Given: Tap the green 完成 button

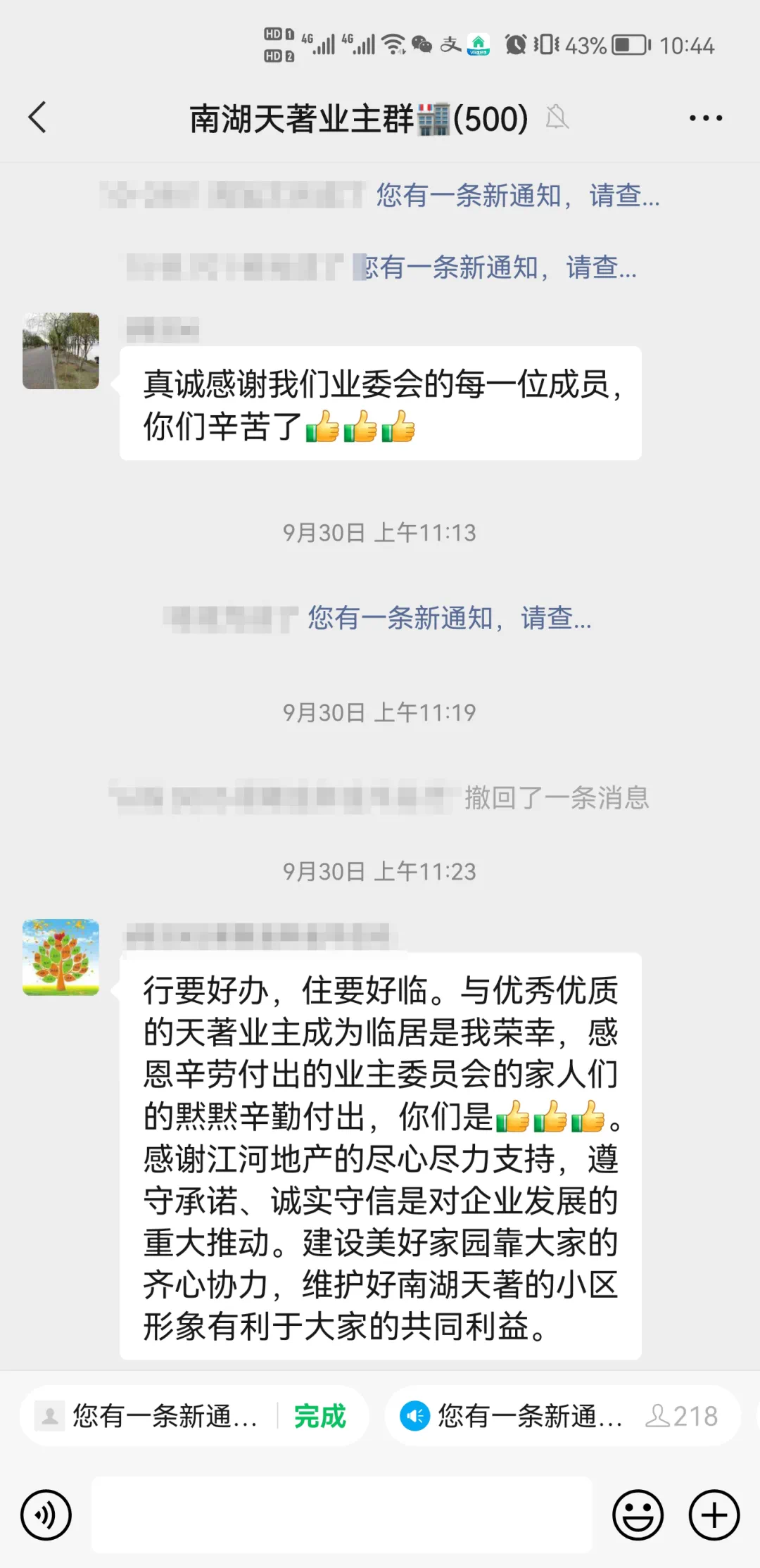Looking at the screenshot, I should [320, 1416].
